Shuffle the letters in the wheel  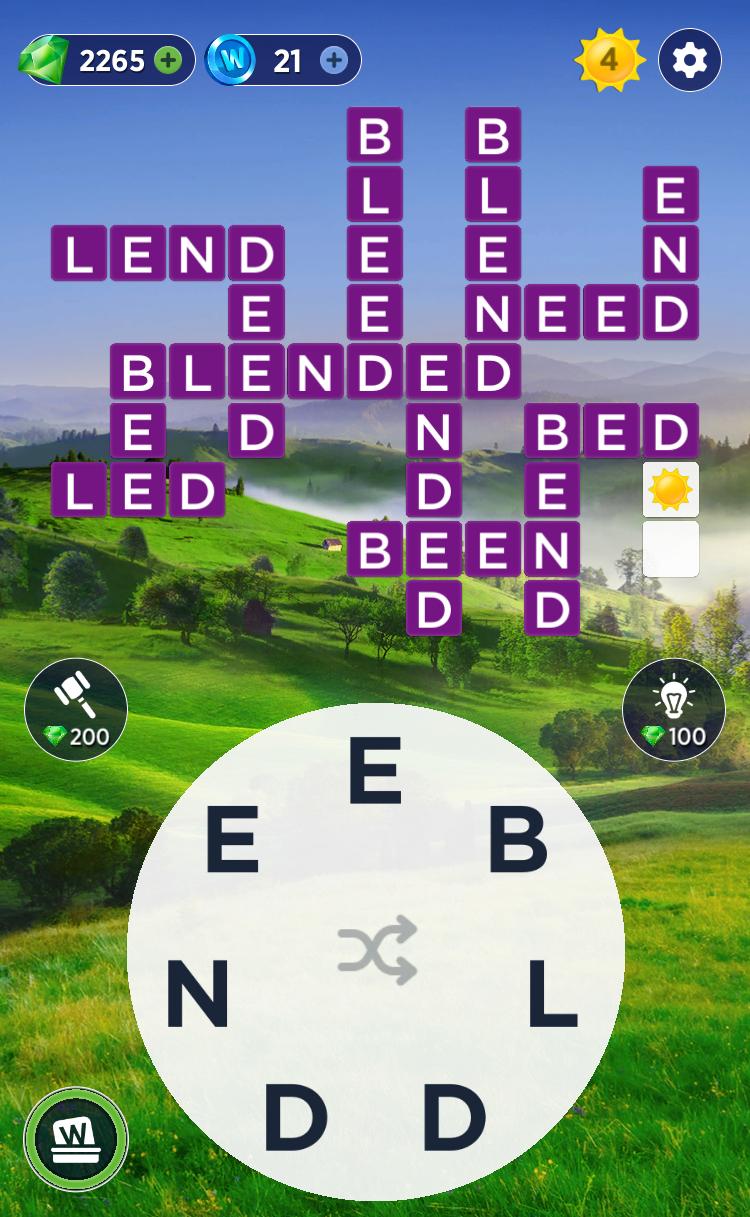click(x=376, y=950)
